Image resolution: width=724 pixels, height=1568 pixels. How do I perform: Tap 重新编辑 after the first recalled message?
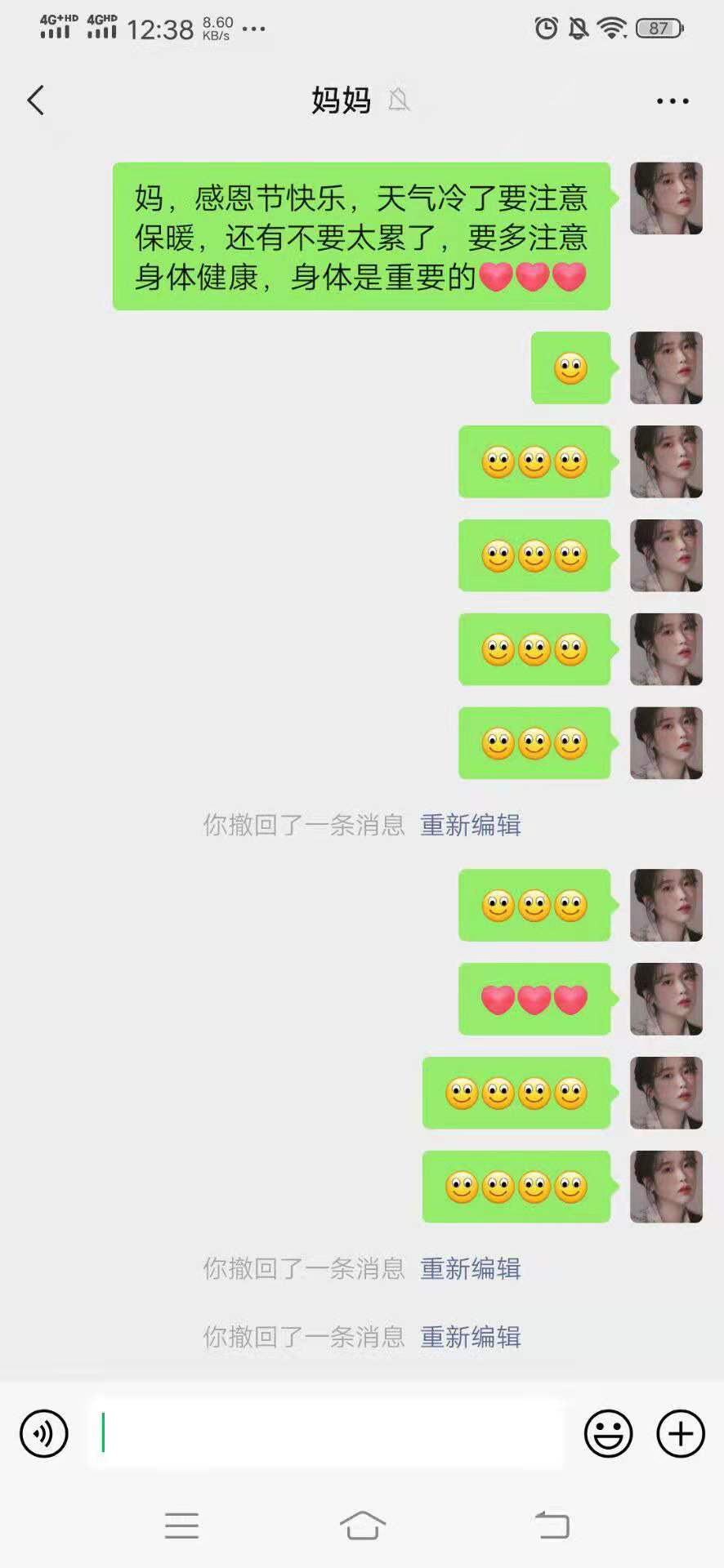[471, 825]
